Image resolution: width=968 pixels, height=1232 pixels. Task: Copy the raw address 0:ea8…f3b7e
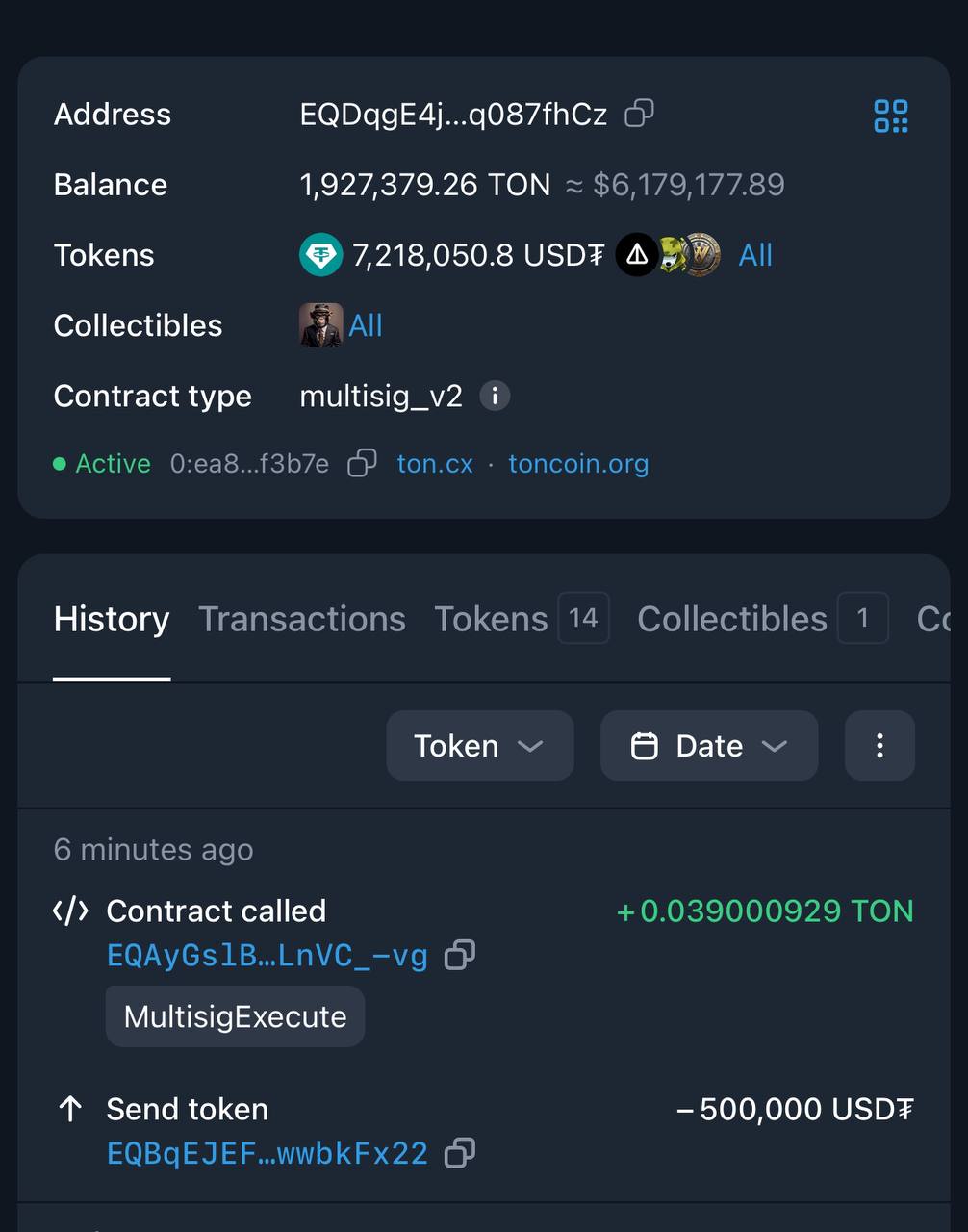[362, 464]
